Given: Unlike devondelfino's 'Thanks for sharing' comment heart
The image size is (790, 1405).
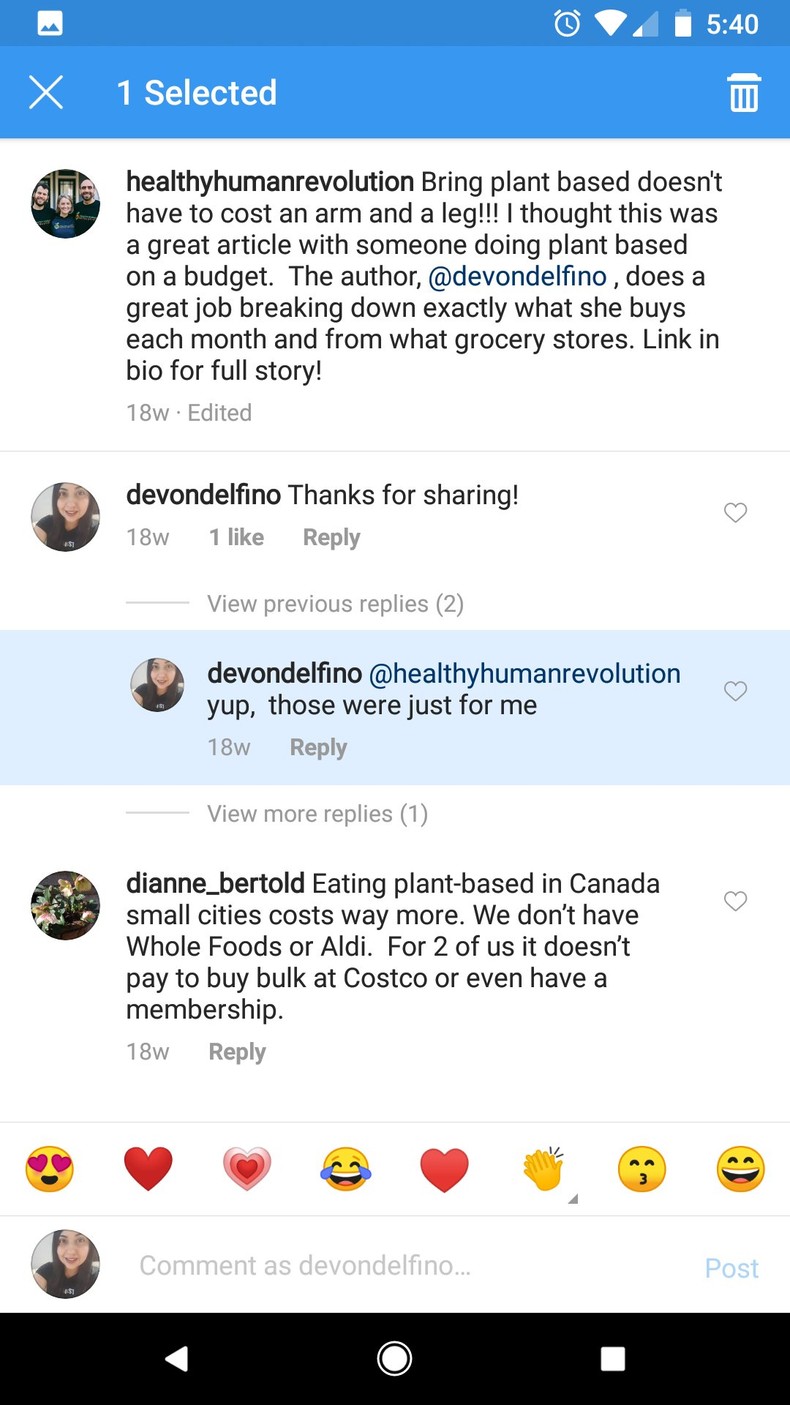Looking at the screenshot, I should 735,512.
